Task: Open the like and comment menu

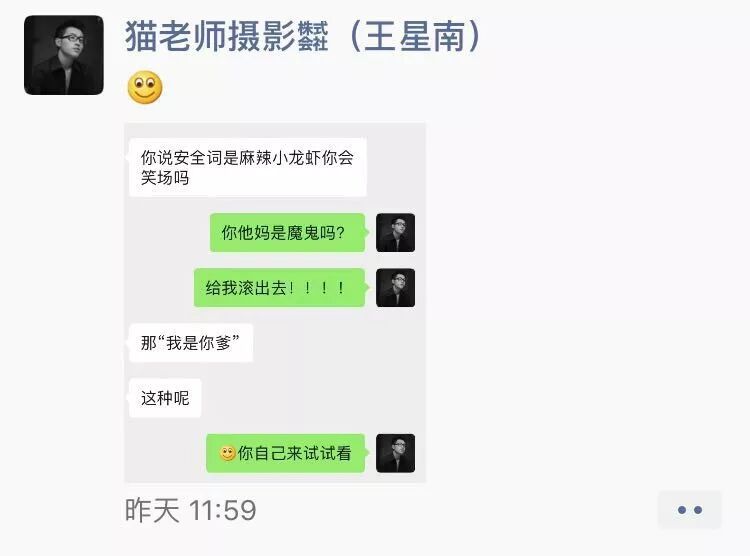Action: [689, 510]
